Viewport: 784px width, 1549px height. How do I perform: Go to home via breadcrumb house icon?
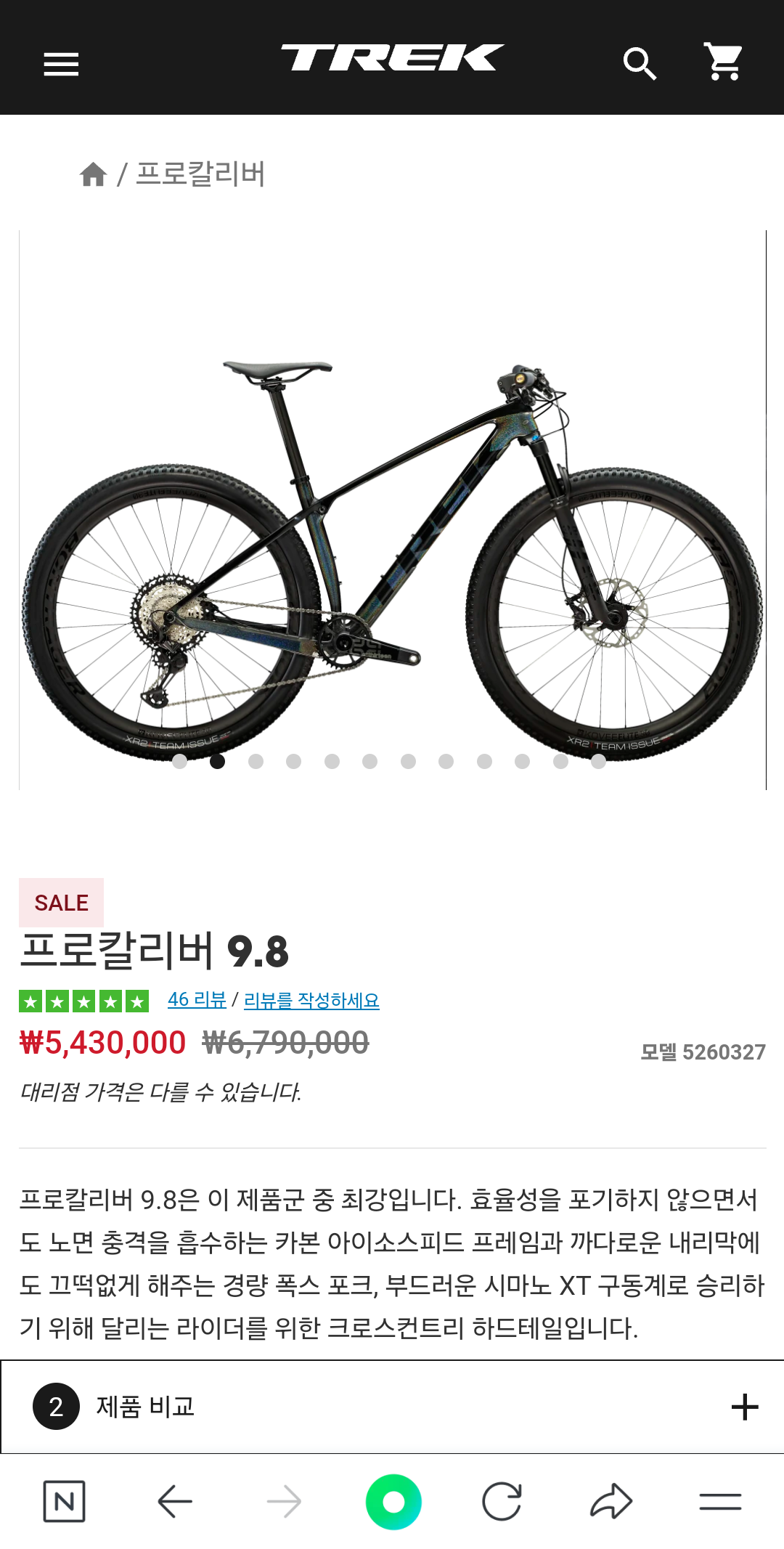click(x=93, y=174)
